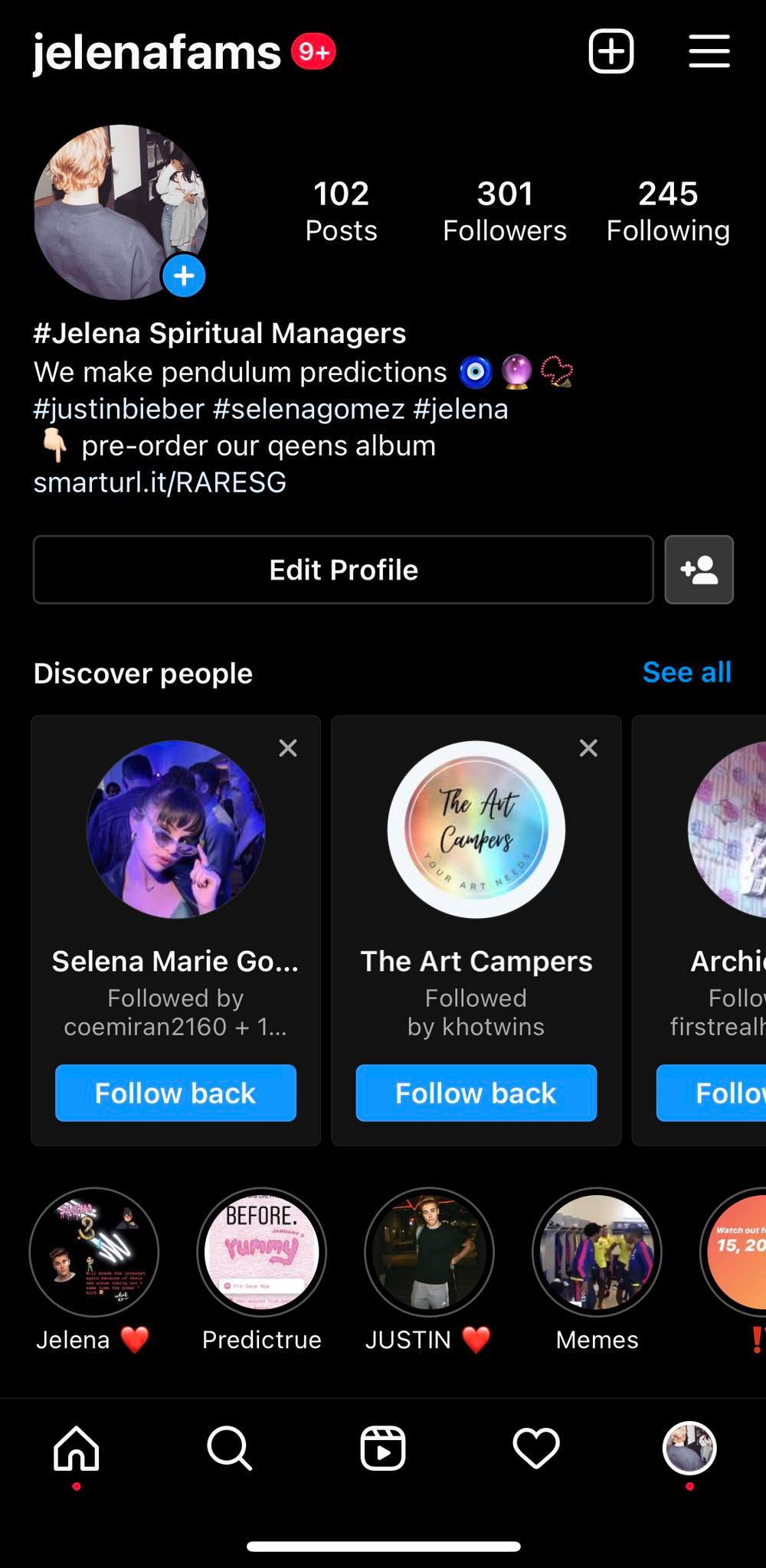Switch to the Reels tab
Image resolution: width=766 pixels, height=1568 pixels.
pos(383,1449)
